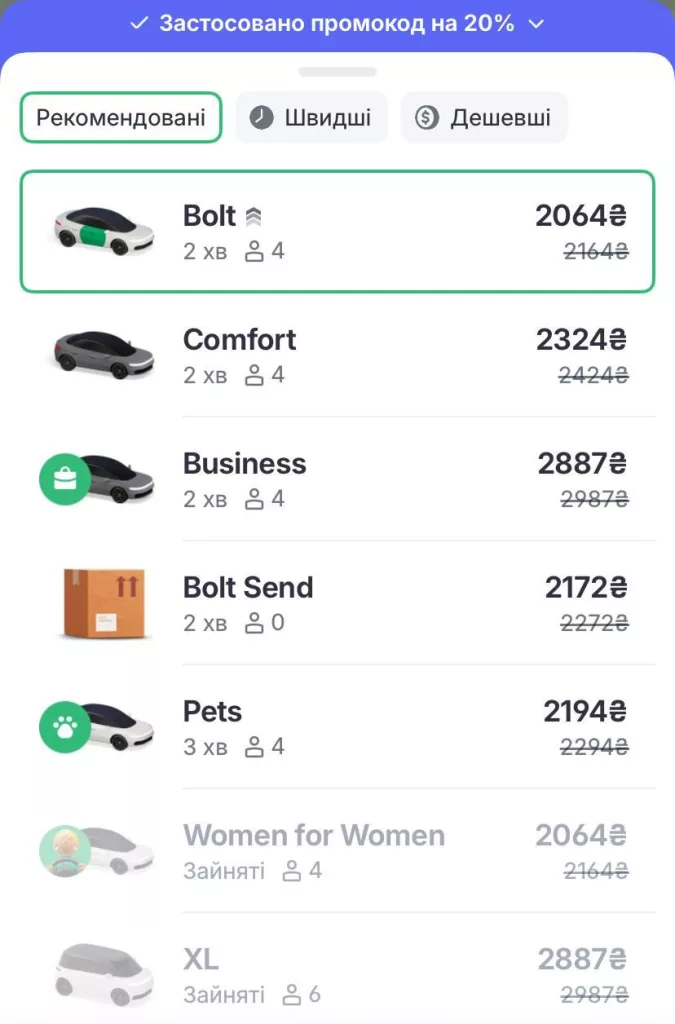Select the Рекомендовані filter chip

(121, 118)
